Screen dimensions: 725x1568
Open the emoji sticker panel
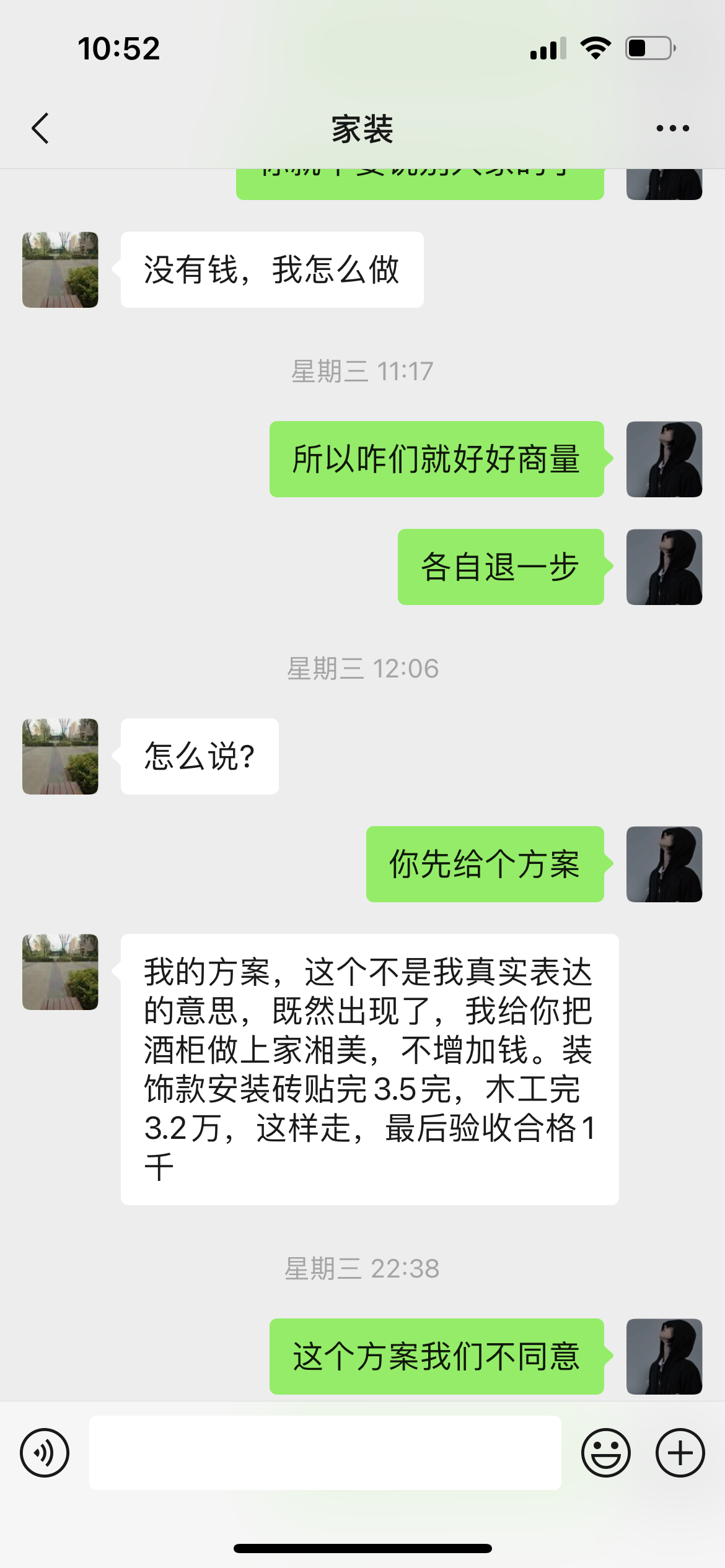(605, 1453)
